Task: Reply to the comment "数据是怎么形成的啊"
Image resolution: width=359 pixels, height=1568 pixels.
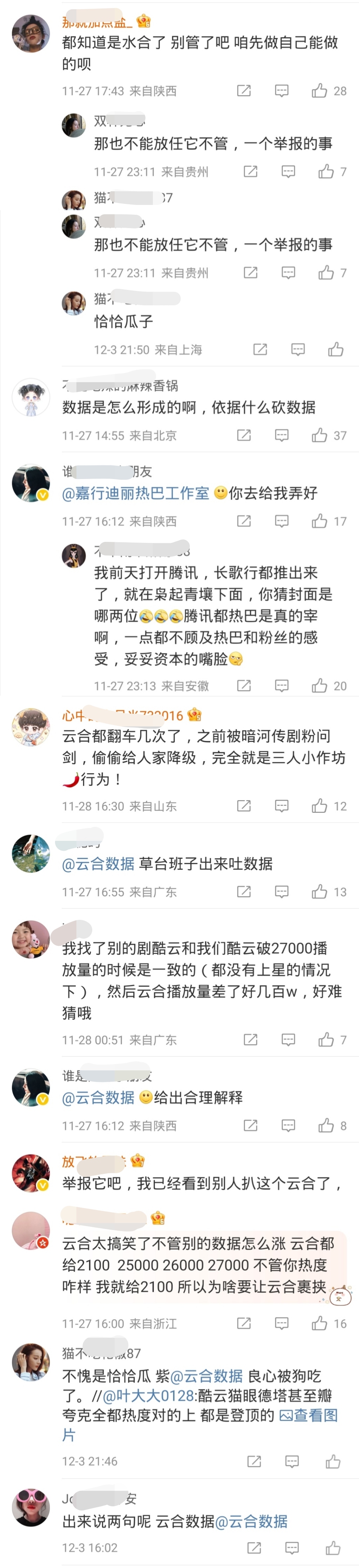Action: pos(282,435)
